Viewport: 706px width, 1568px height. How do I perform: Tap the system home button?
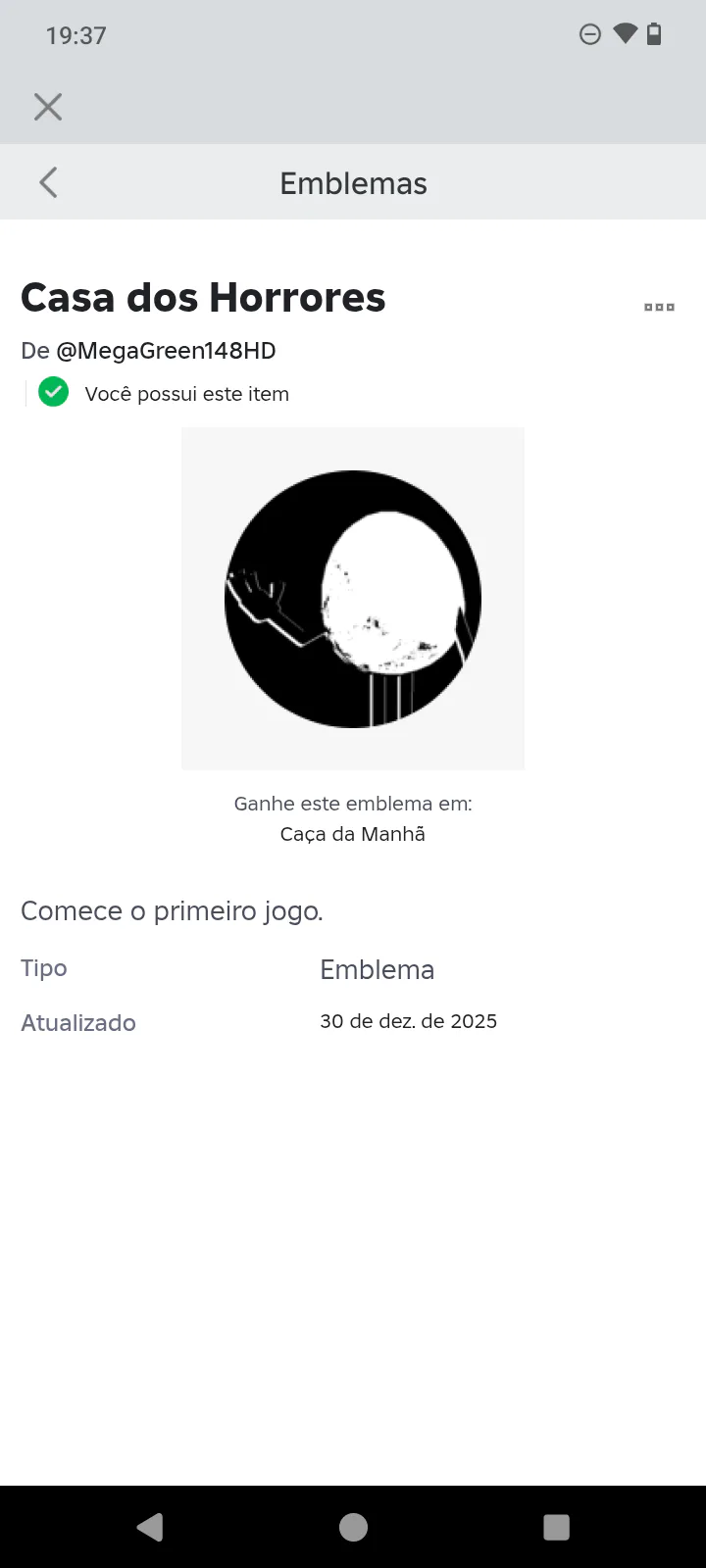(x=353, y=1527)
